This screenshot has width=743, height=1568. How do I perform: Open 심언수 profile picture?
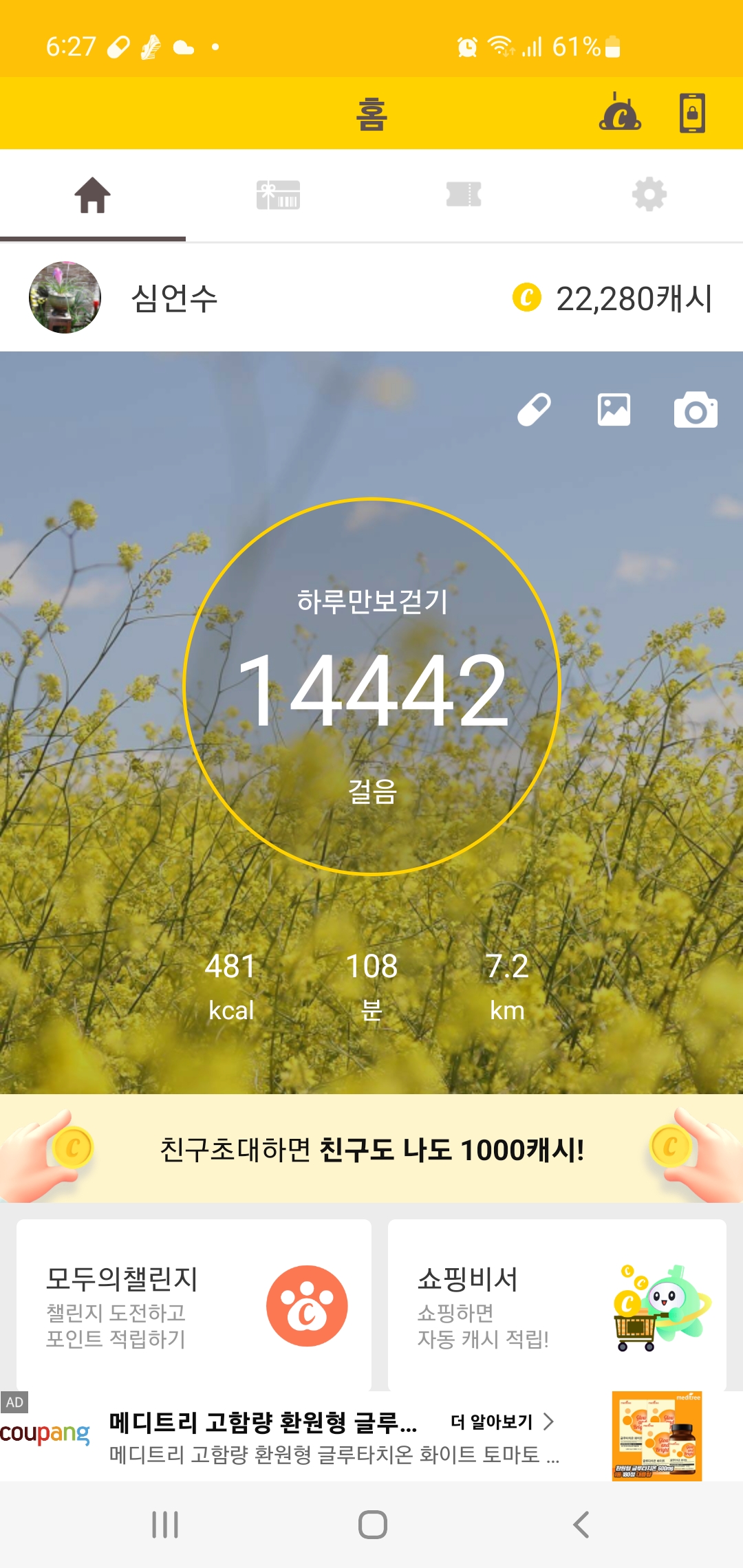point(65,298)
